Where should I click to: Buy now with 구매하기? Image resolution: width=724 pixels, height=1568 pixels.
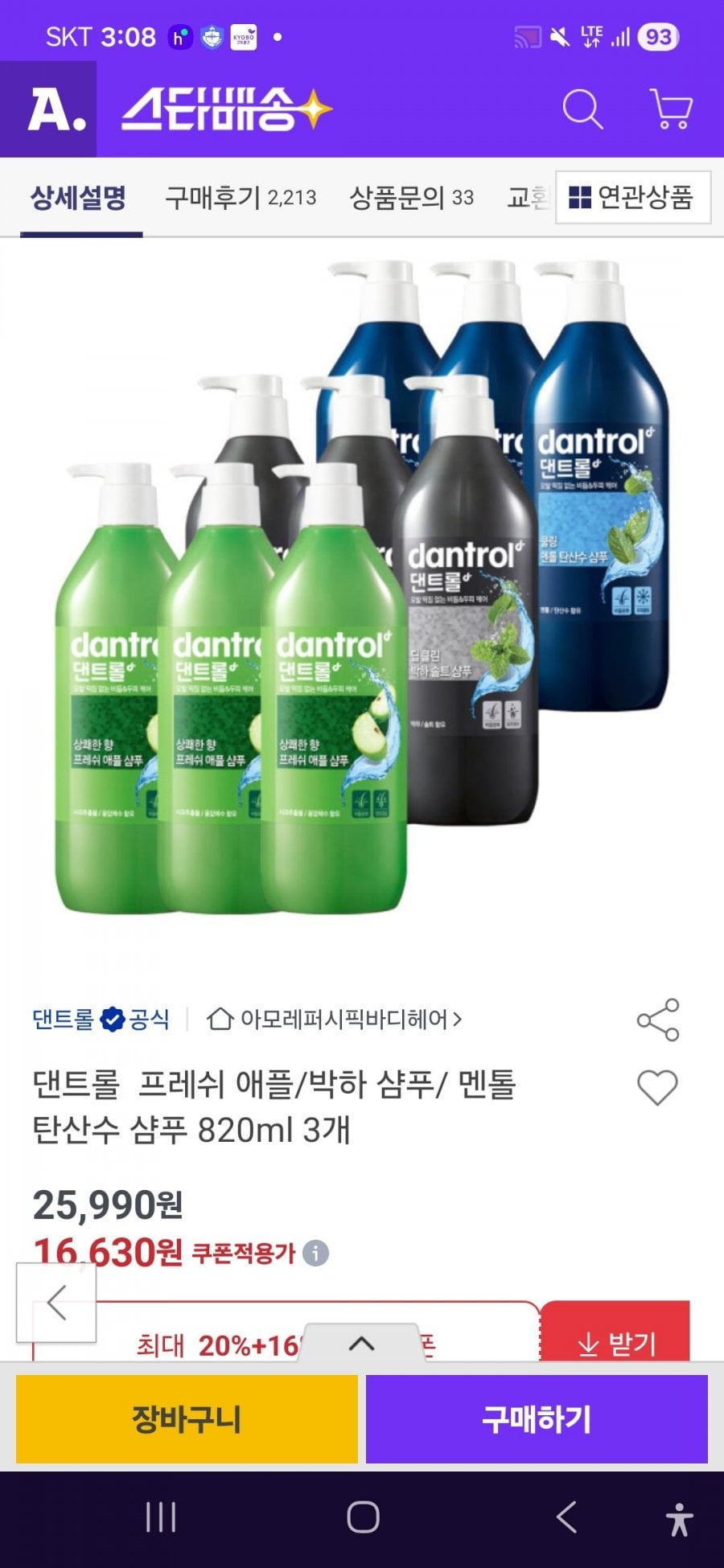pos(537,1418)
